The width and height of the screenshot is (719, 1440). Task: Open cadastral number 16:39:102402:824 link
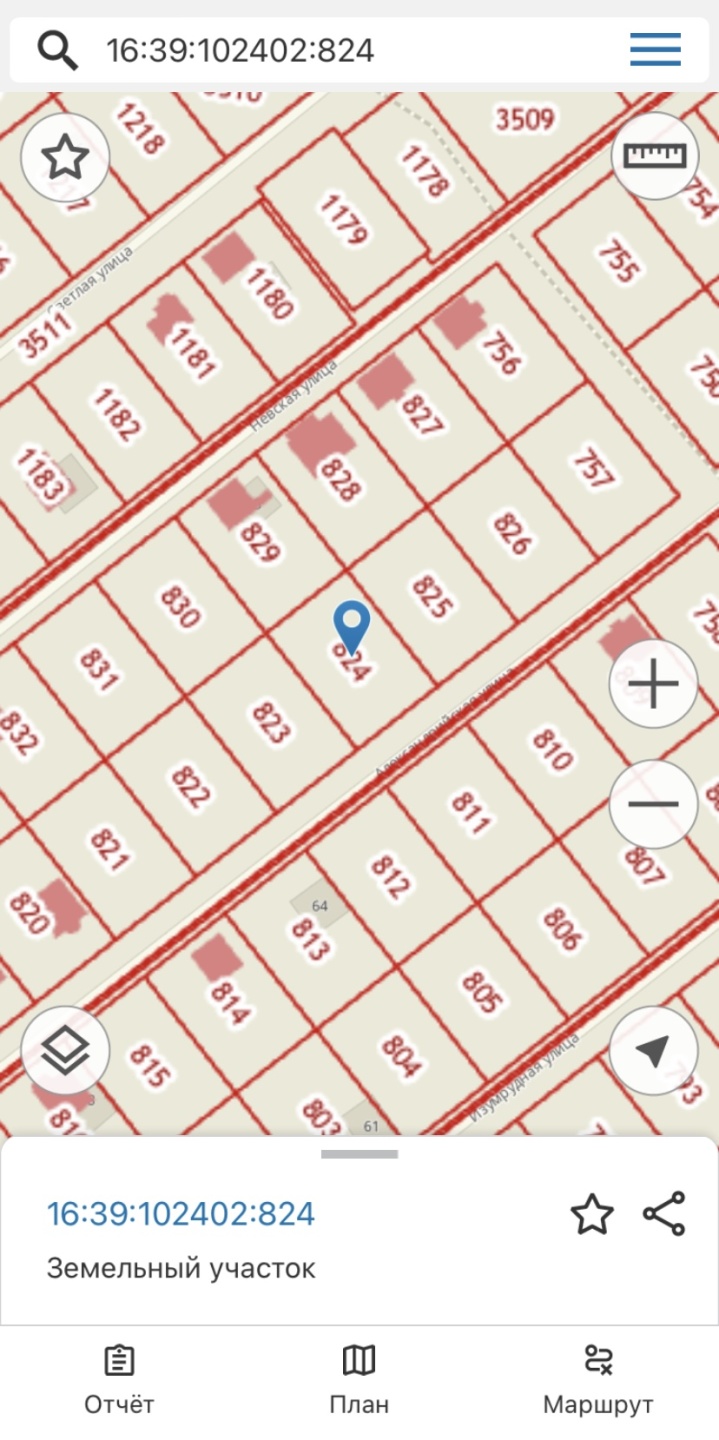pos(181,1214)
